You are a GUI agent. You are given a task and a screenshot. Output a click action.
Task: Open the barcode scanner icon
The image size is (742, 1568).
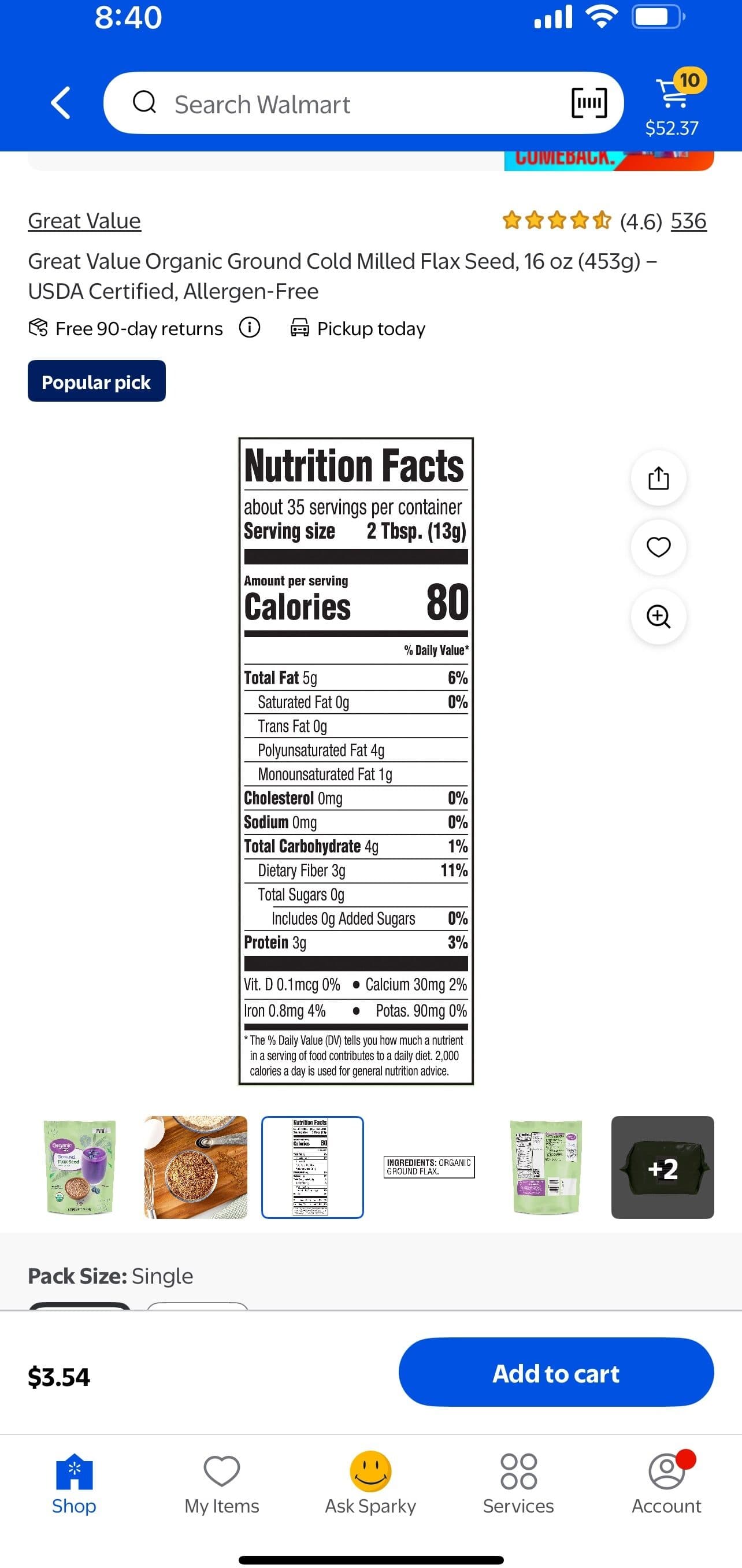[x=589, y=103]
